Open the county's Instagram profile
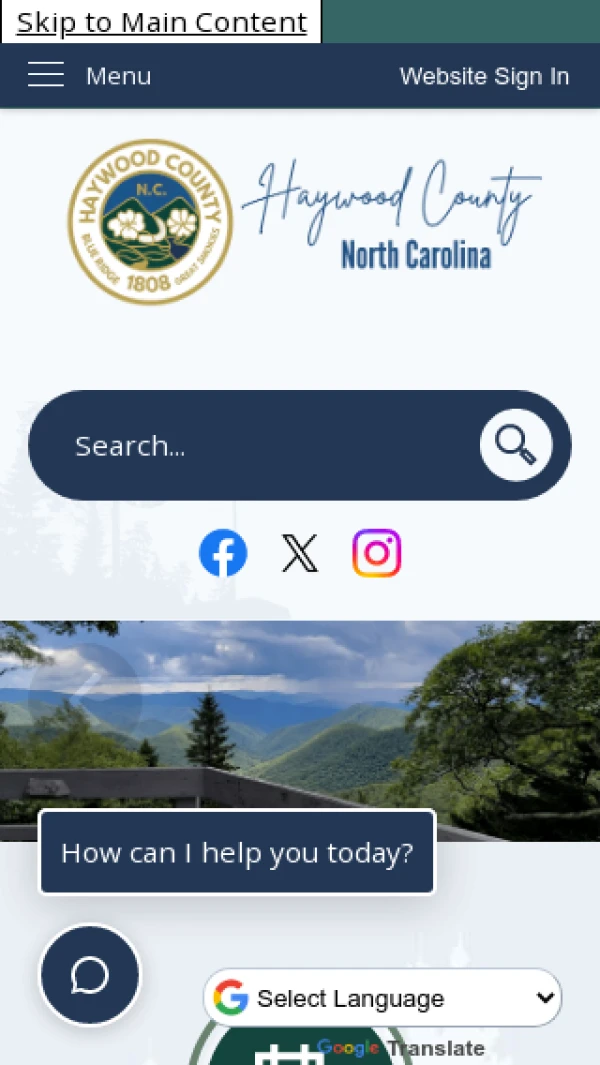The height and width of the screenshot is (1065, 600). [377, 553]
